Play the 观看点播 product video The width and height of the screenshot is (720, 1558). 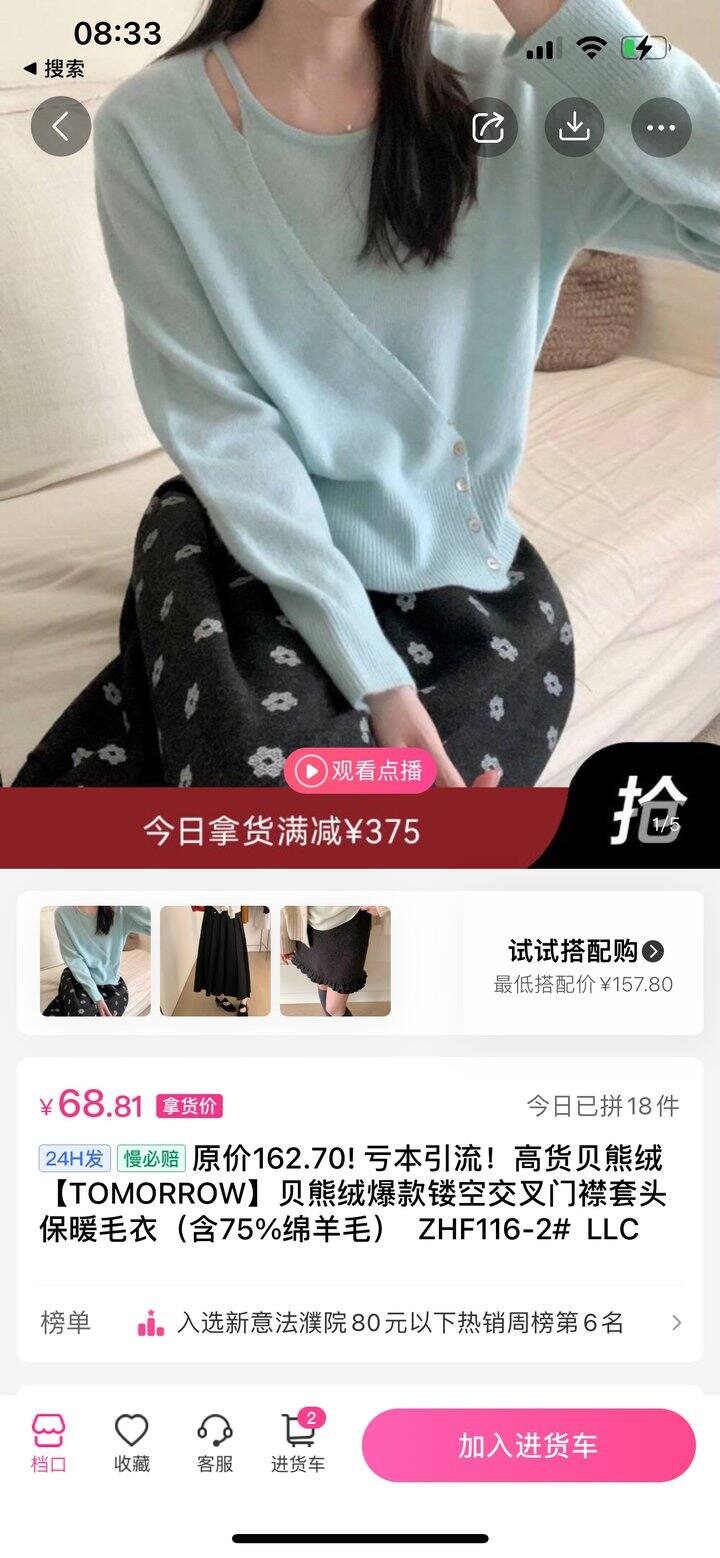(360, 770)
